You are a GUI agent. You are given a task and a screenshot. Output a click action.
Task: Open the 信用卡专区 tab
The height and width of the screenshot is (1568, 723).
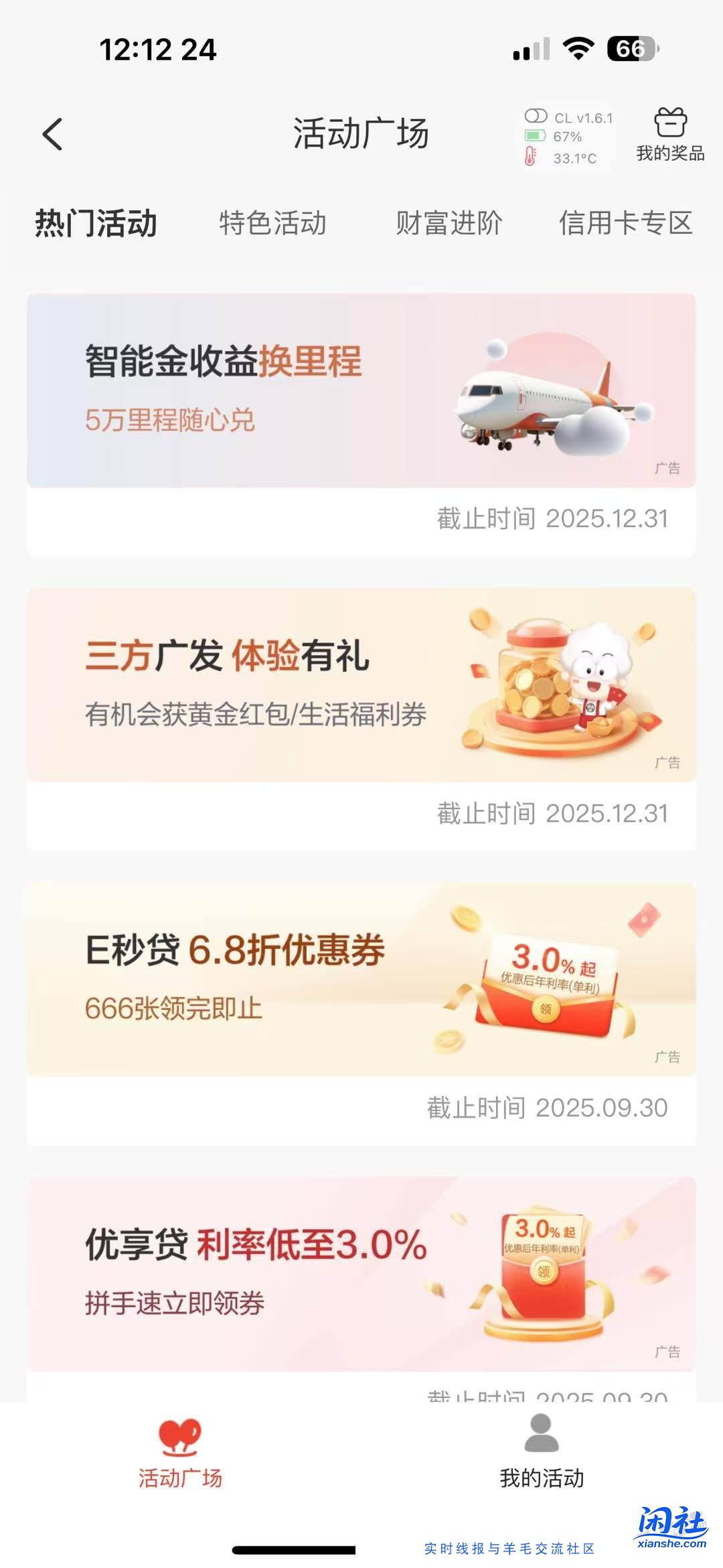(x=627, y=224)
